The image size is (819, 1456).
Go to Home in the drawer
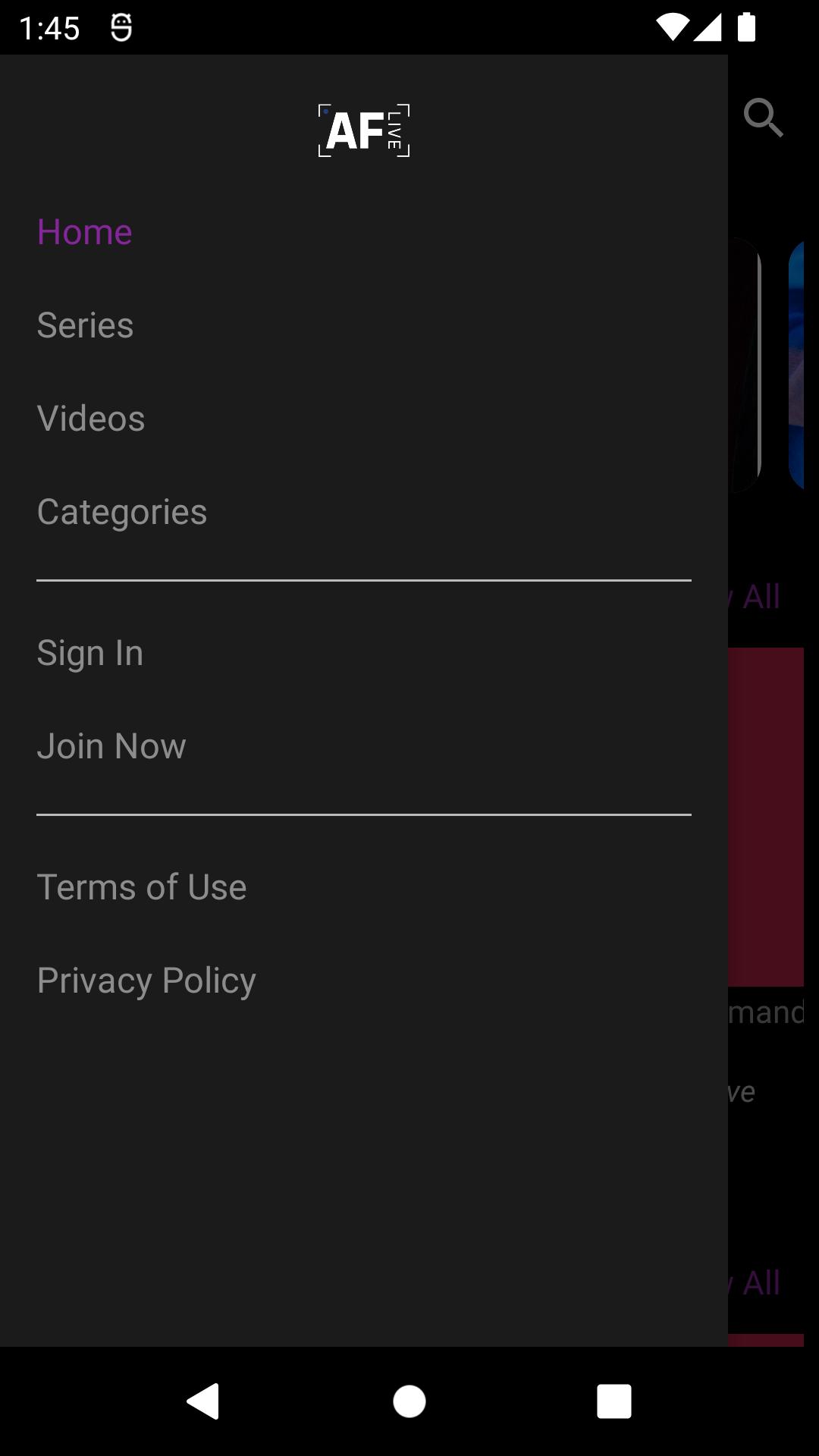85,232
